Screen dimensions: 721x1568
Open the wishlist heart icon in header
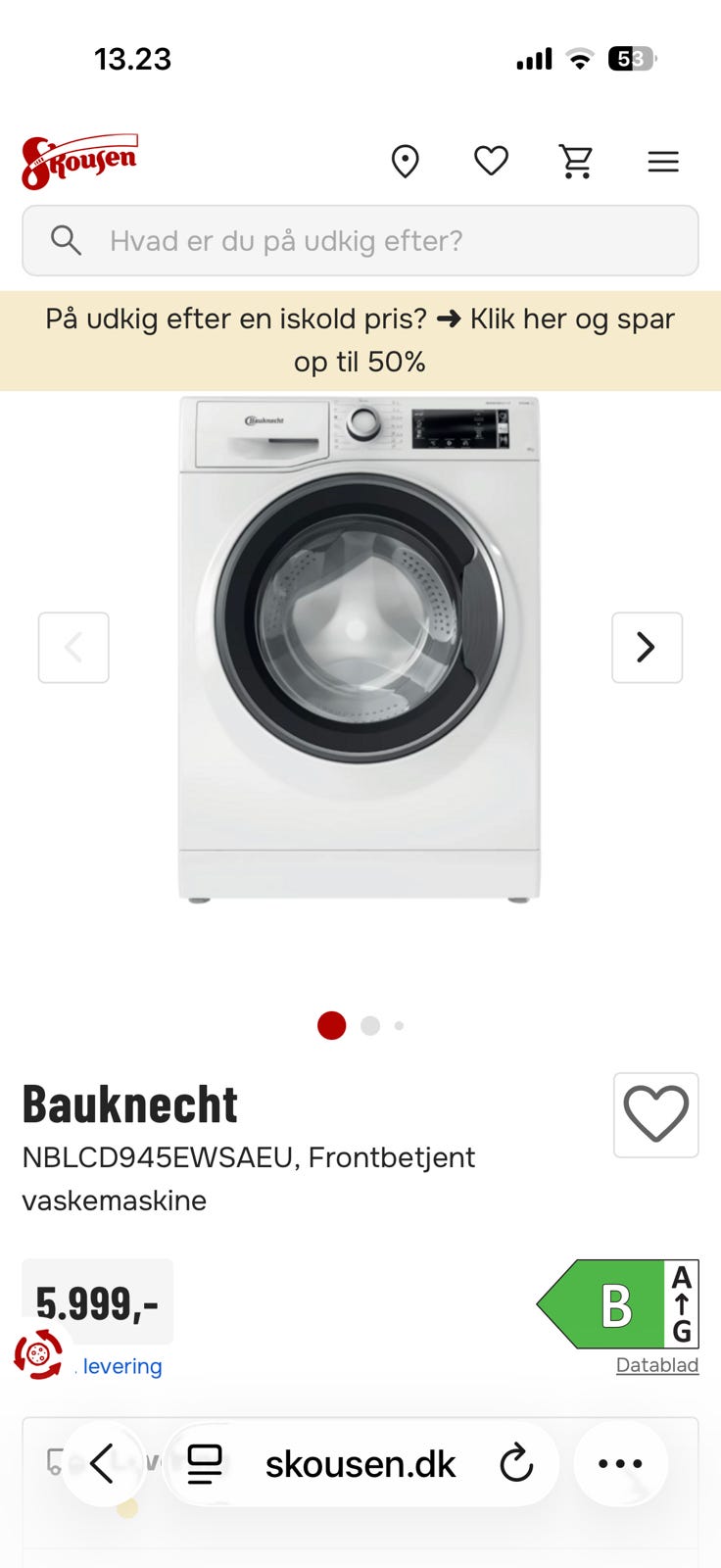[491, 161]
